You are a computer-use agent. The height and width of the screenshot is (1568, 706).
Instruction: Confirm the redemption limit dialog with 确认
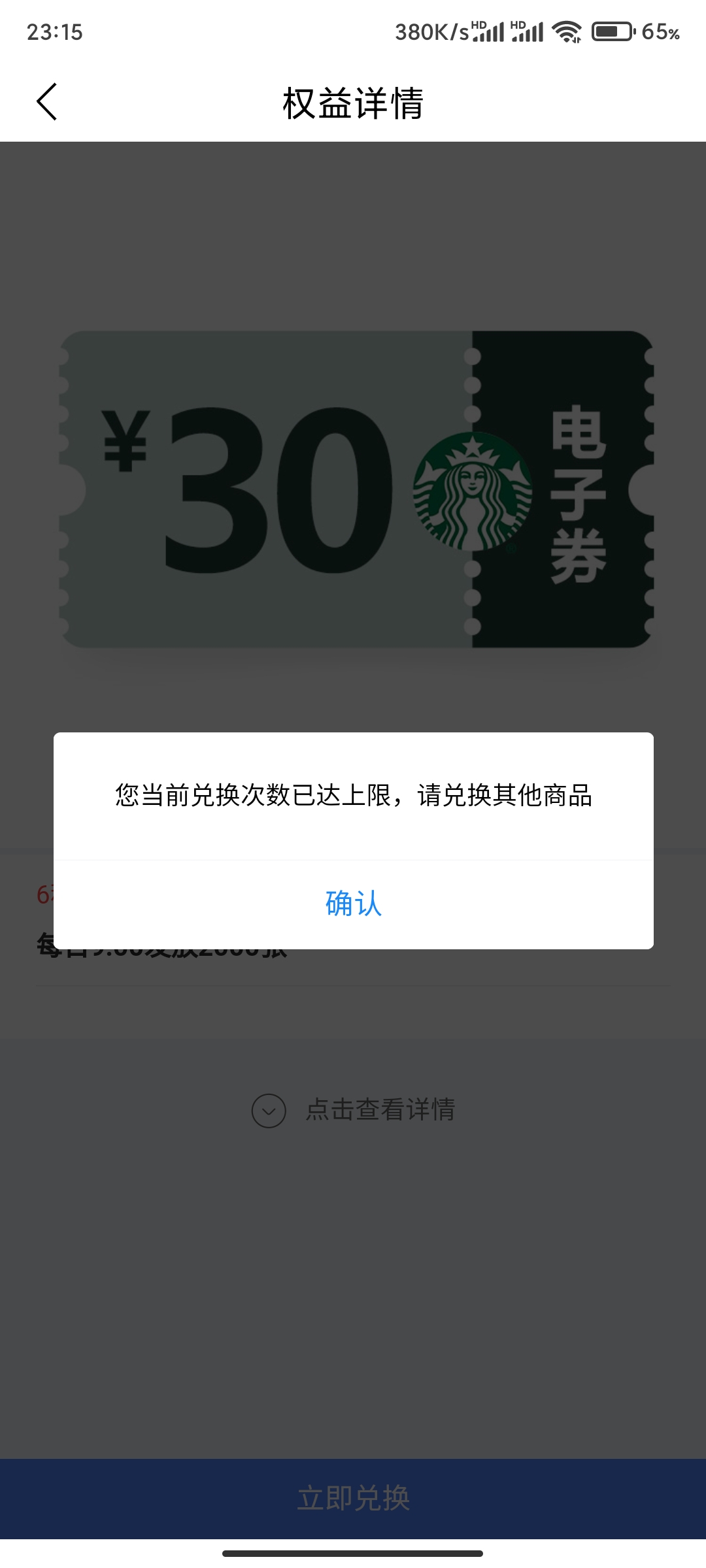click(353, 904)
